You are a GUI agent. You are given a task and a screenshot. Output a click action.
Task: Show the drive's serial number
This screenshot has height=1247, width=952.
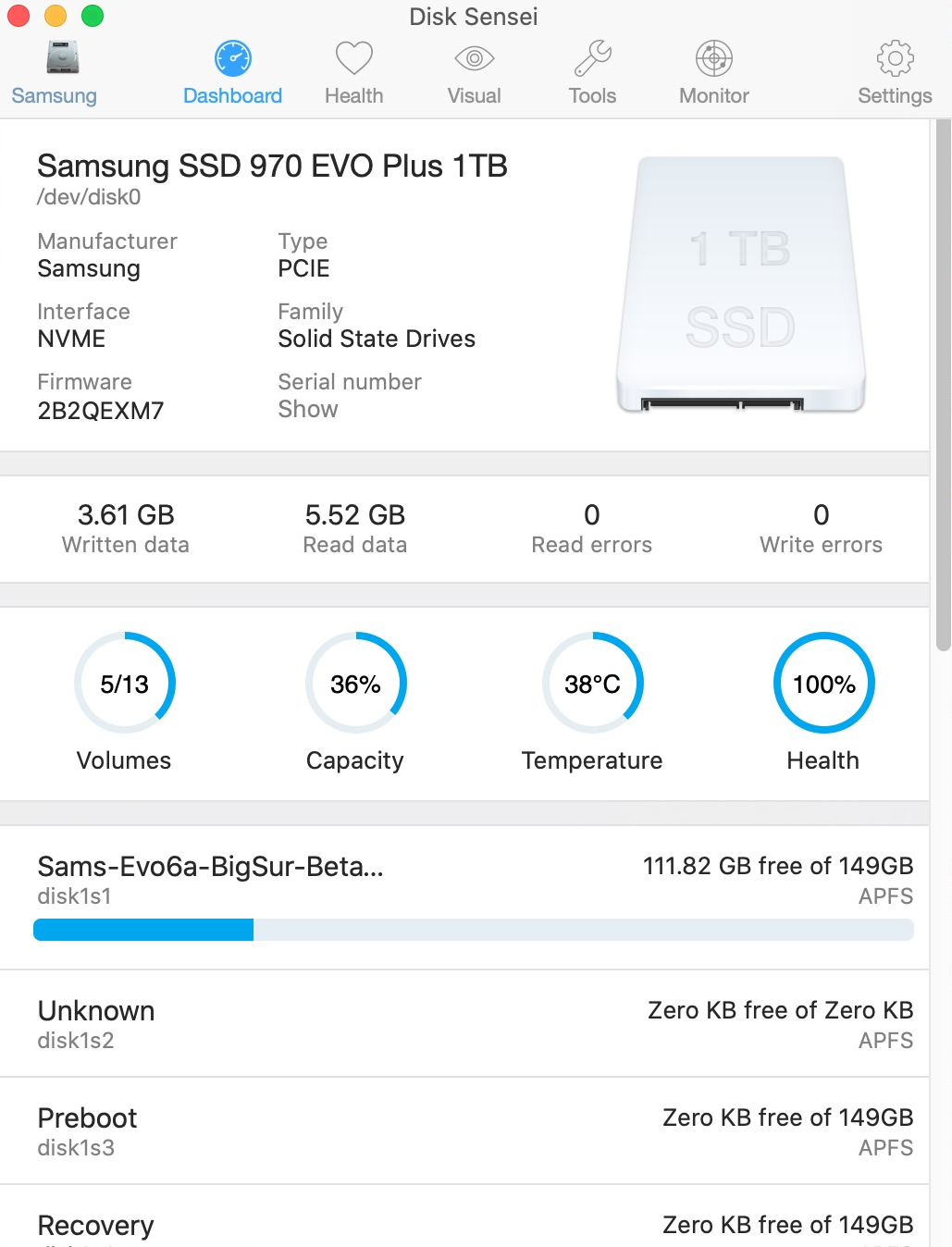click(x=308, y=409)
